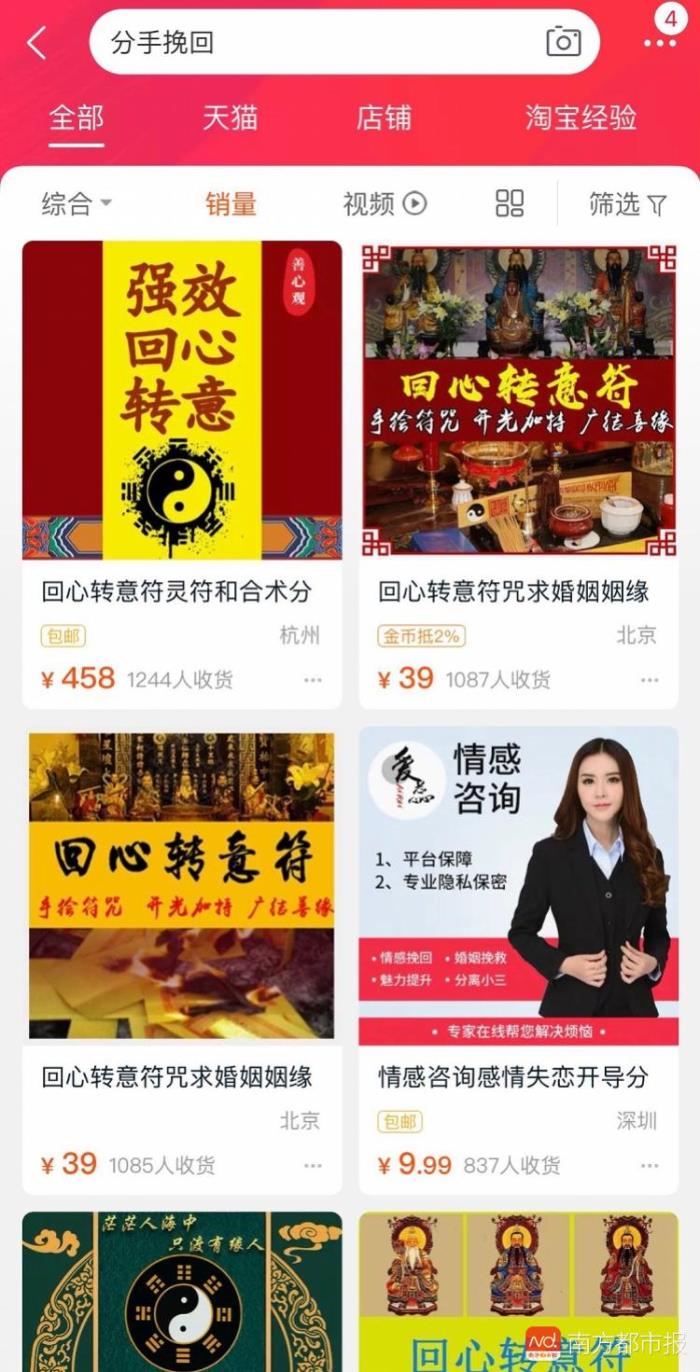Toggle grid layout view
The height and width of the screenshot is (1372, 700).
(510, 204)
